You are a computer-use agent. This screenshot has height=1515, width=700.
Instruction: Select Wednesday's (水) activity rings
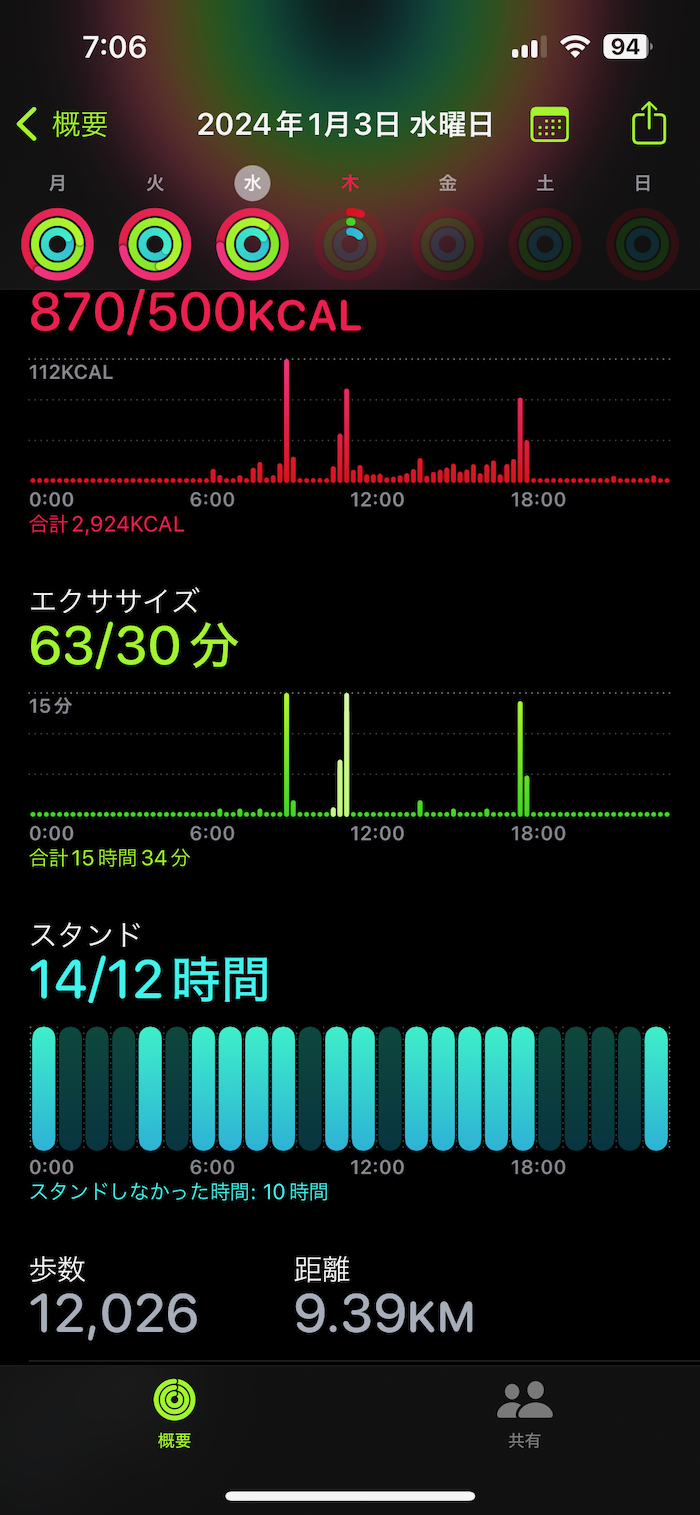tap(252, 243)
